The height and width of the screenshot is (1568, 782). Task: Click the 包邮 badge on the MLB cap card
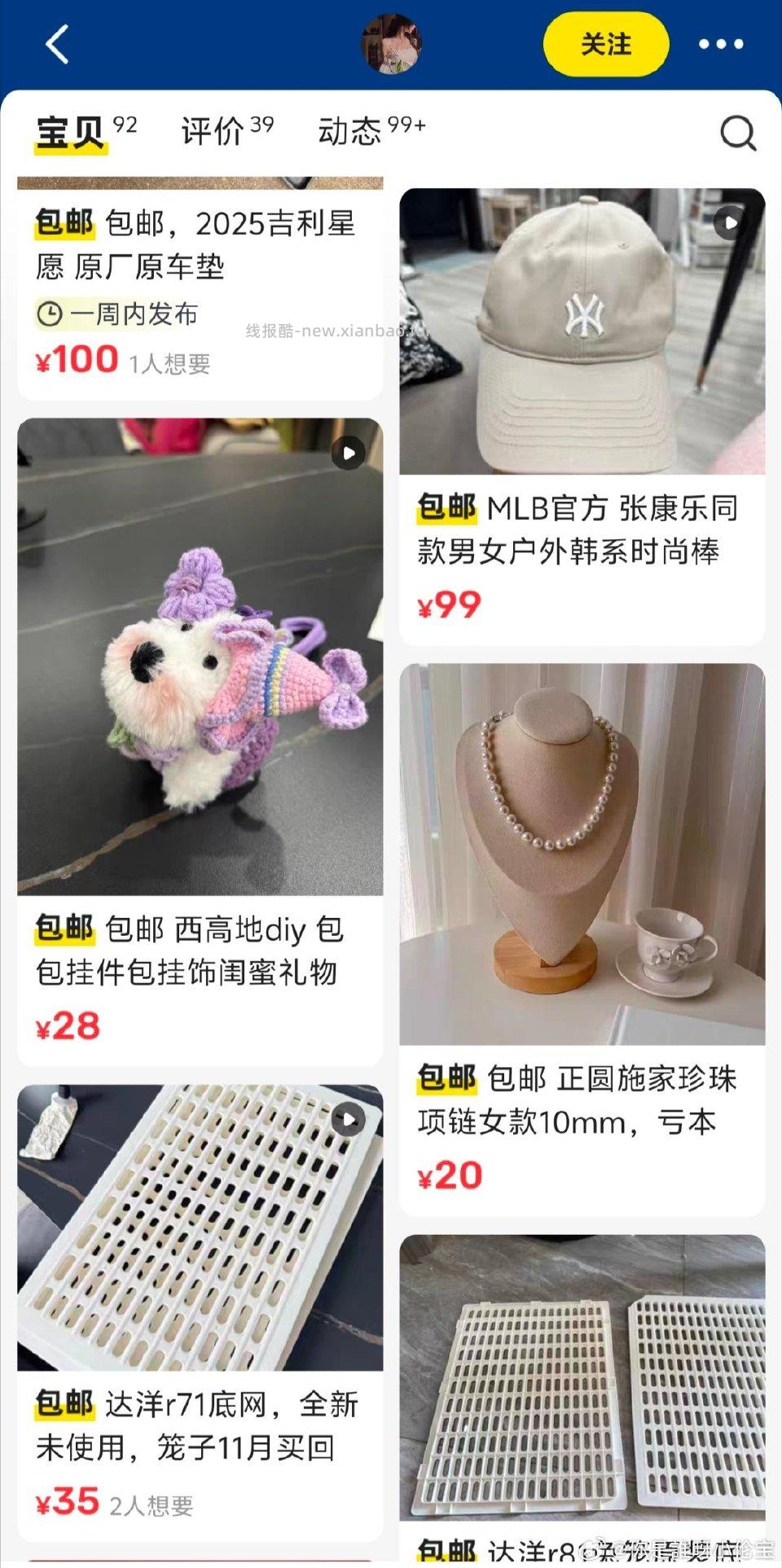(446, 507)
